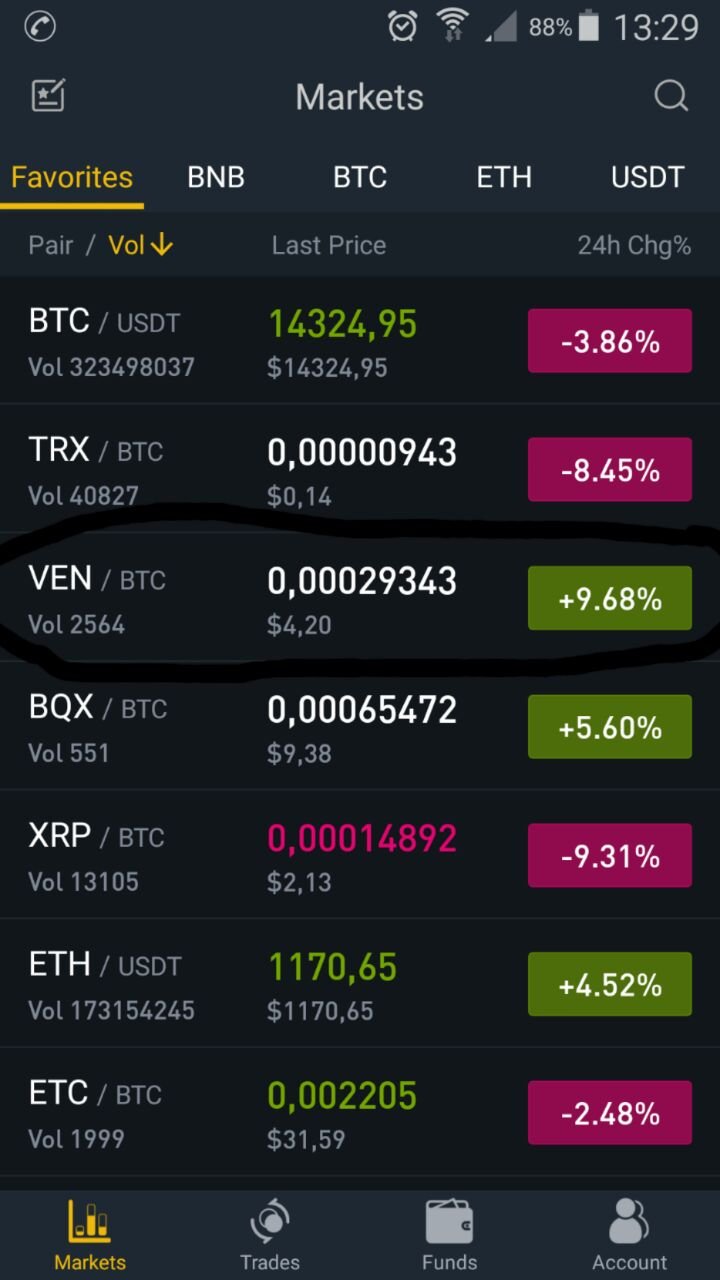The width and height of the screenshot is (720, 1280).
Task: Open the Account tab
Action: 630,1235
